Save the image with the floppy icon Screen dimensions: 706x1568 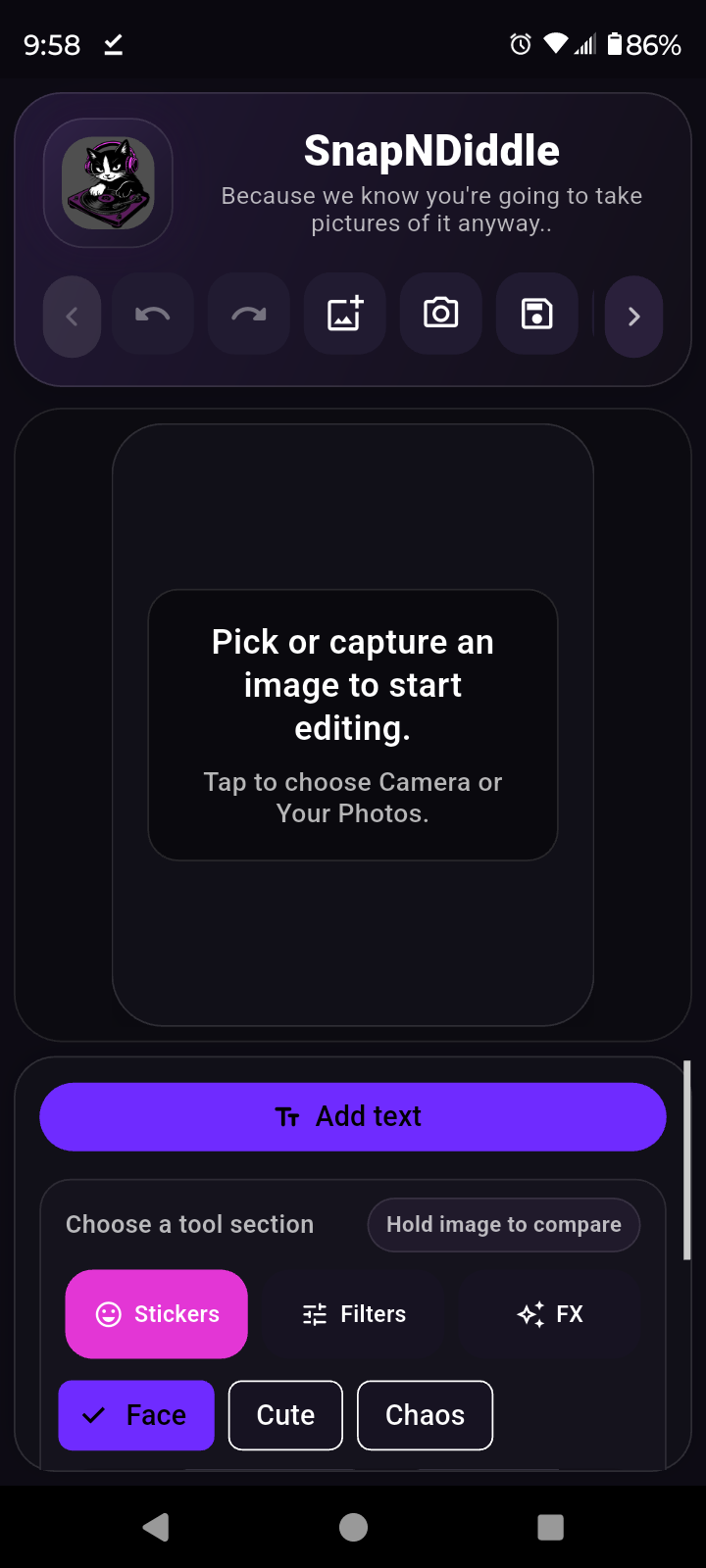[x=536, y=314]
